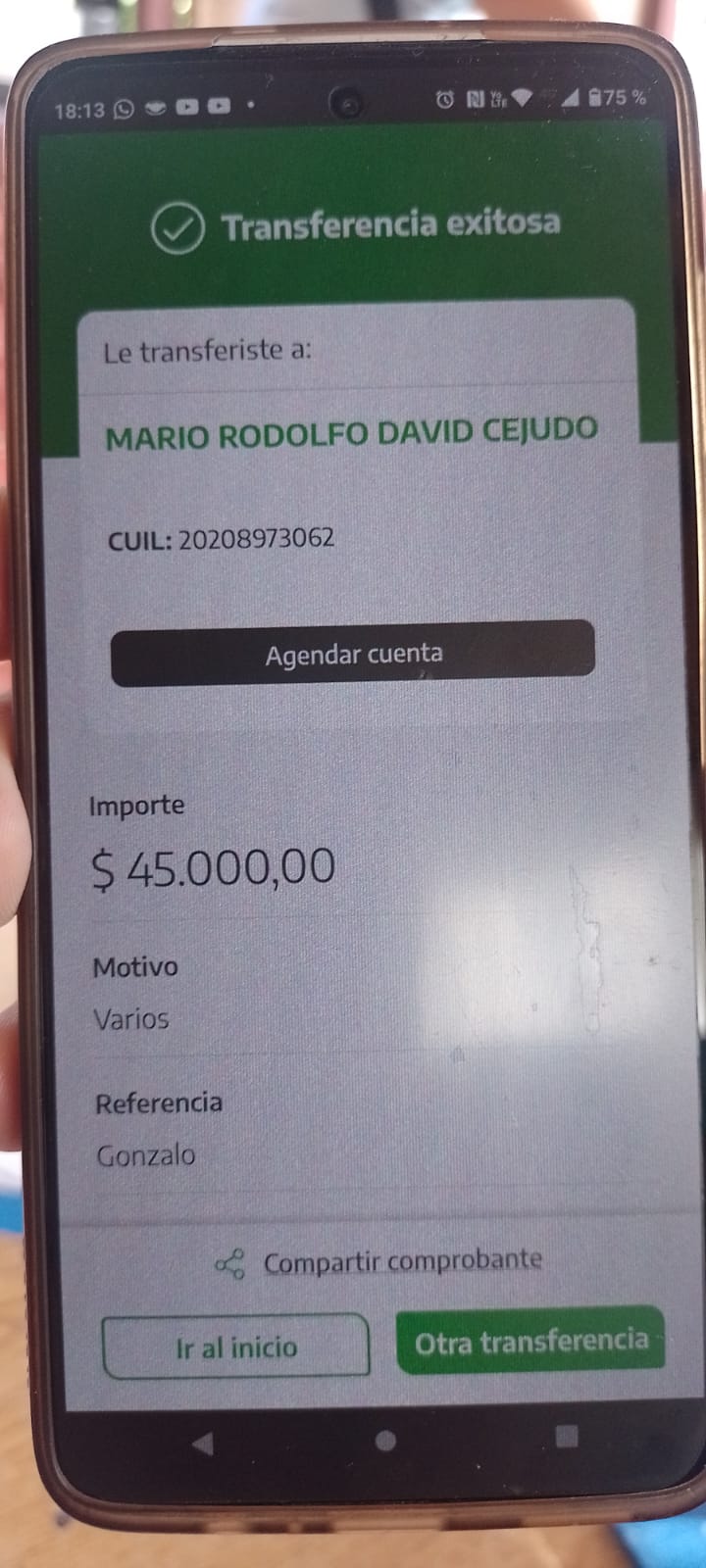Share the receipt via Compartir comprobante

pos(378,1262)
